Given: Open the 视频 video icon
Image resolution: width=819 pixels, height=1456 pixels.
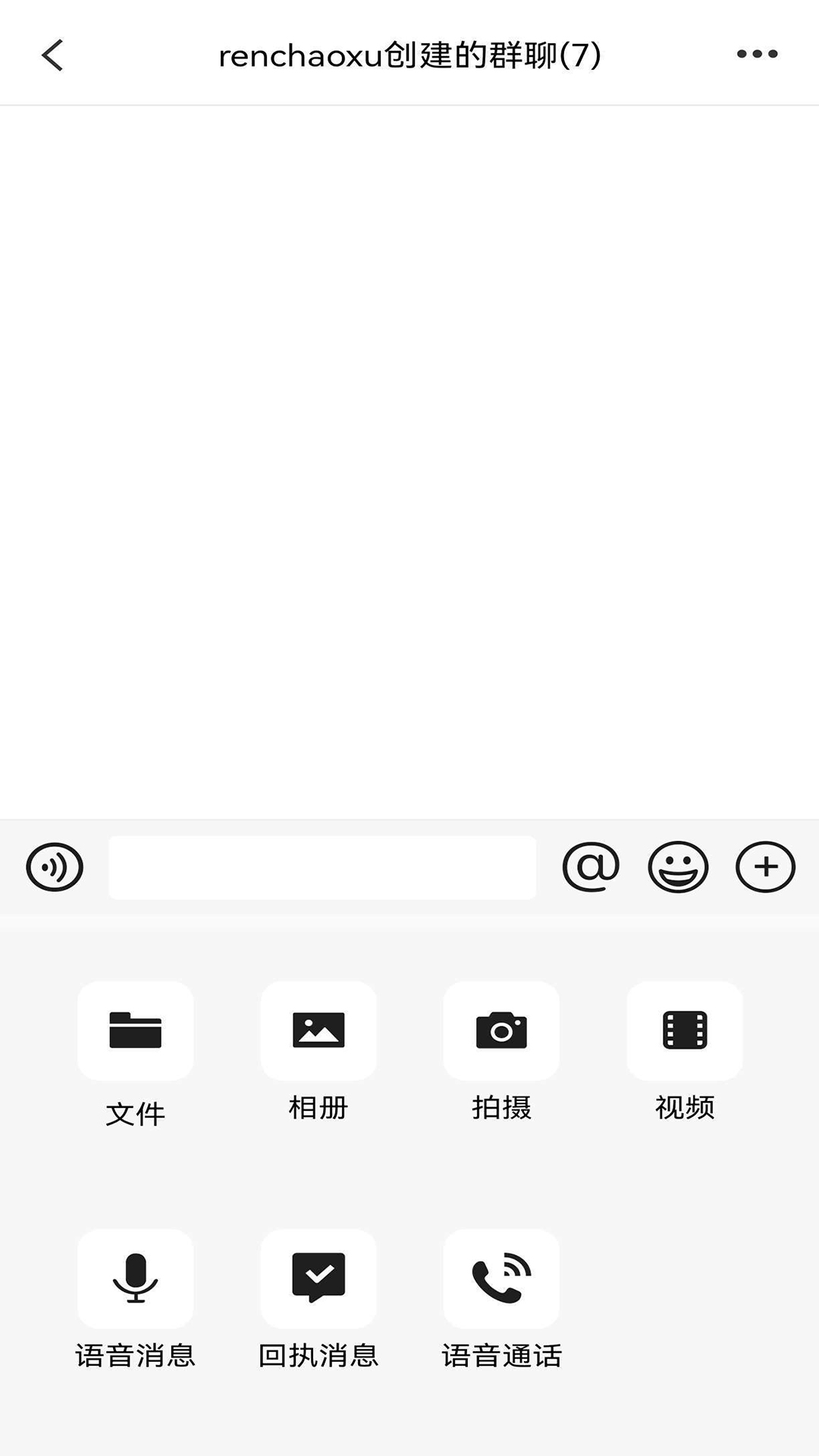Looking at the screenshot, I should point(685,1030).
